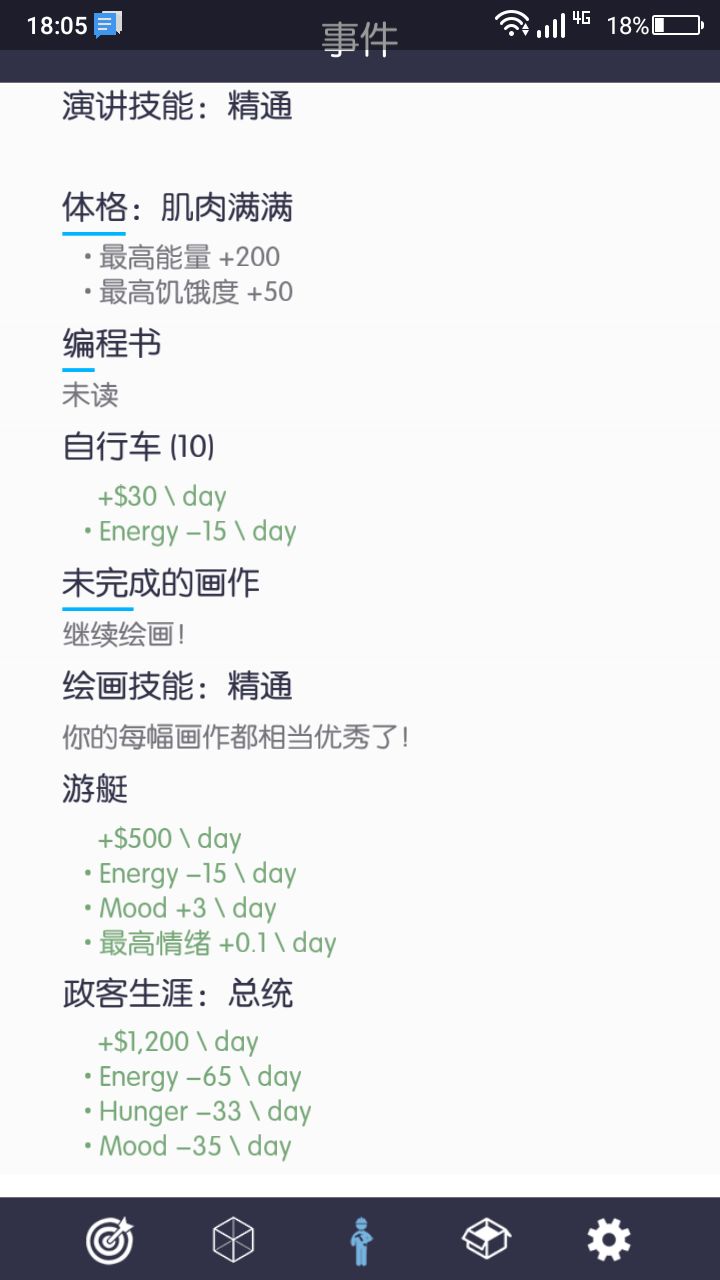Open the settings gear

tap(609, 1241)
